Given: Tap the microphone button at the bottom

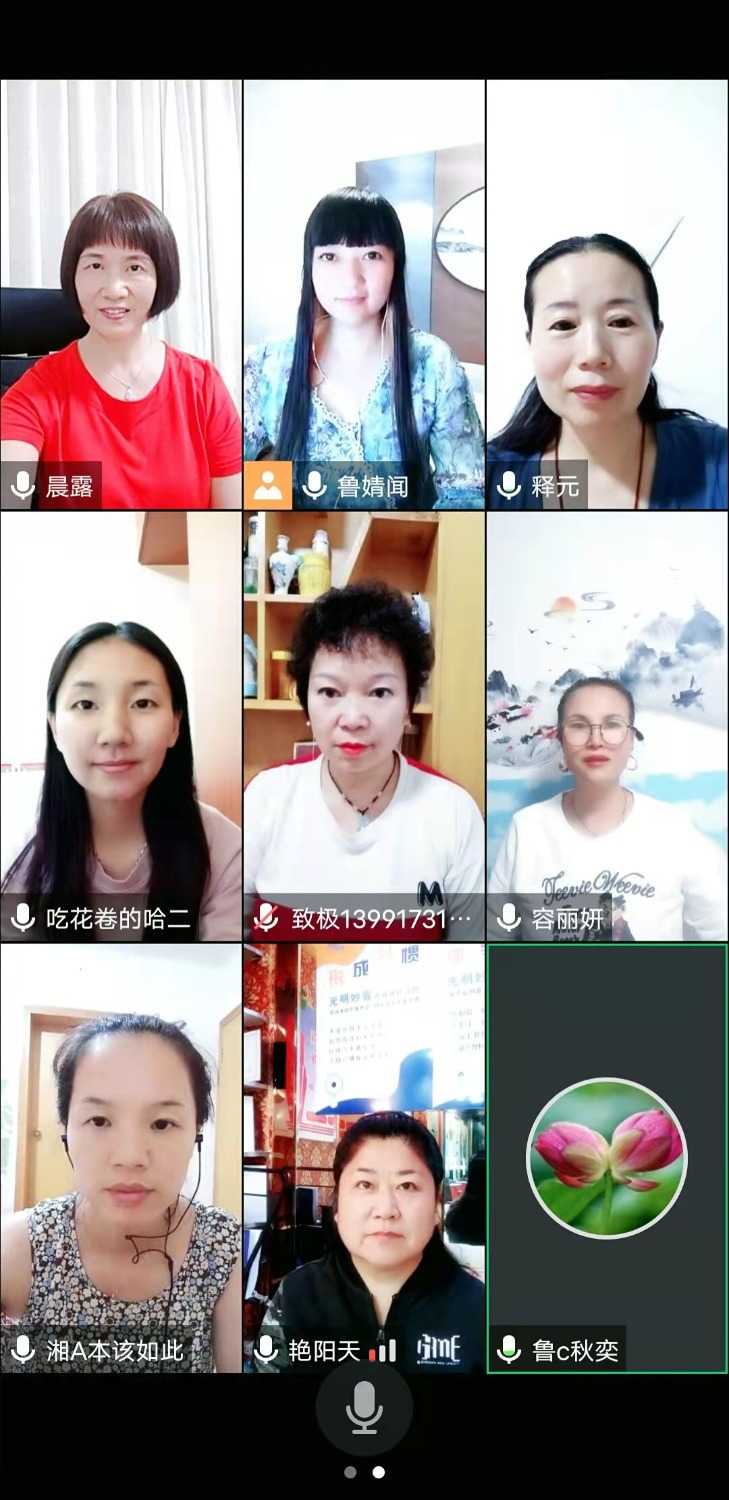Looking at the screenshot, I should click(364, 1408).
